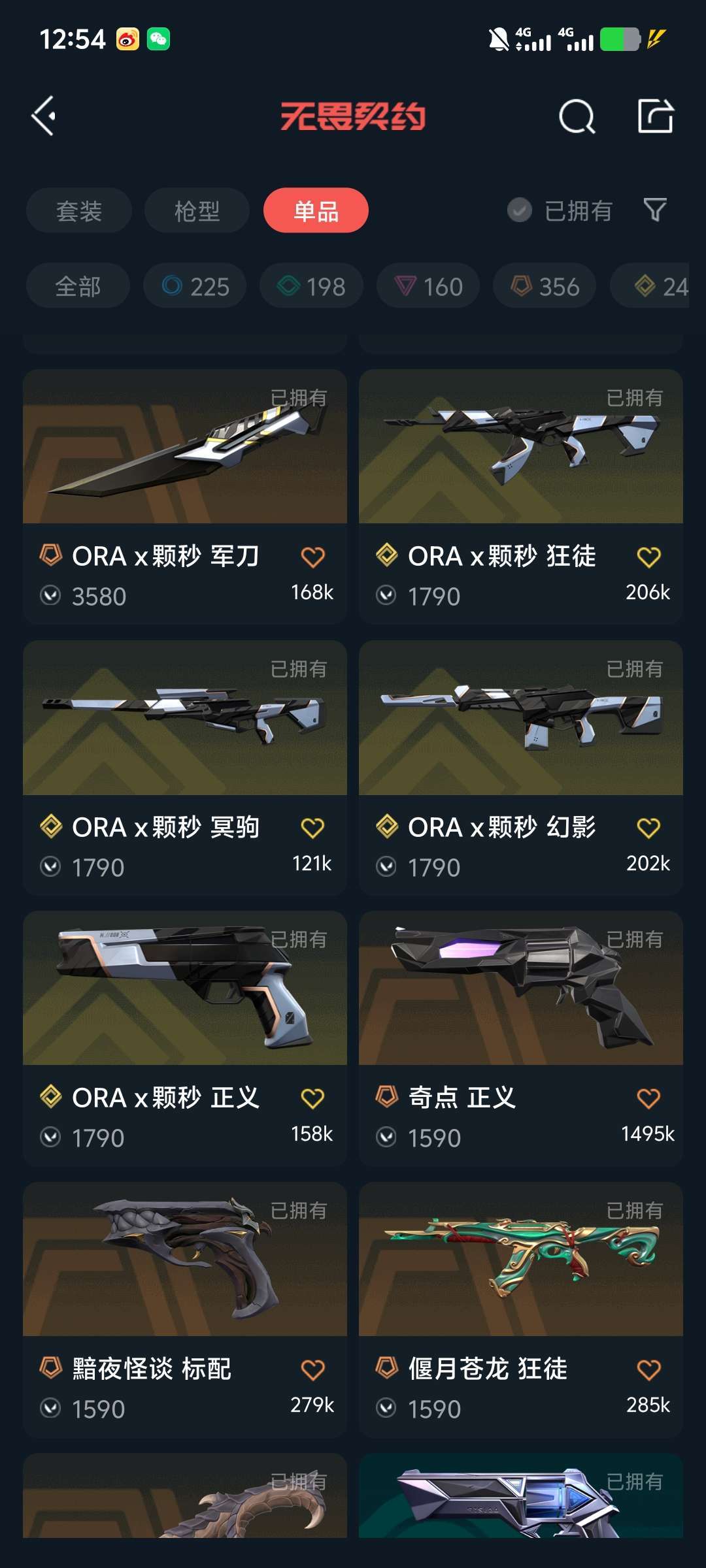The height and width of the screenshot is (1568, 706).
Task: Tap the heart on 黯夜怪谈 标配
Action: 312,1369
